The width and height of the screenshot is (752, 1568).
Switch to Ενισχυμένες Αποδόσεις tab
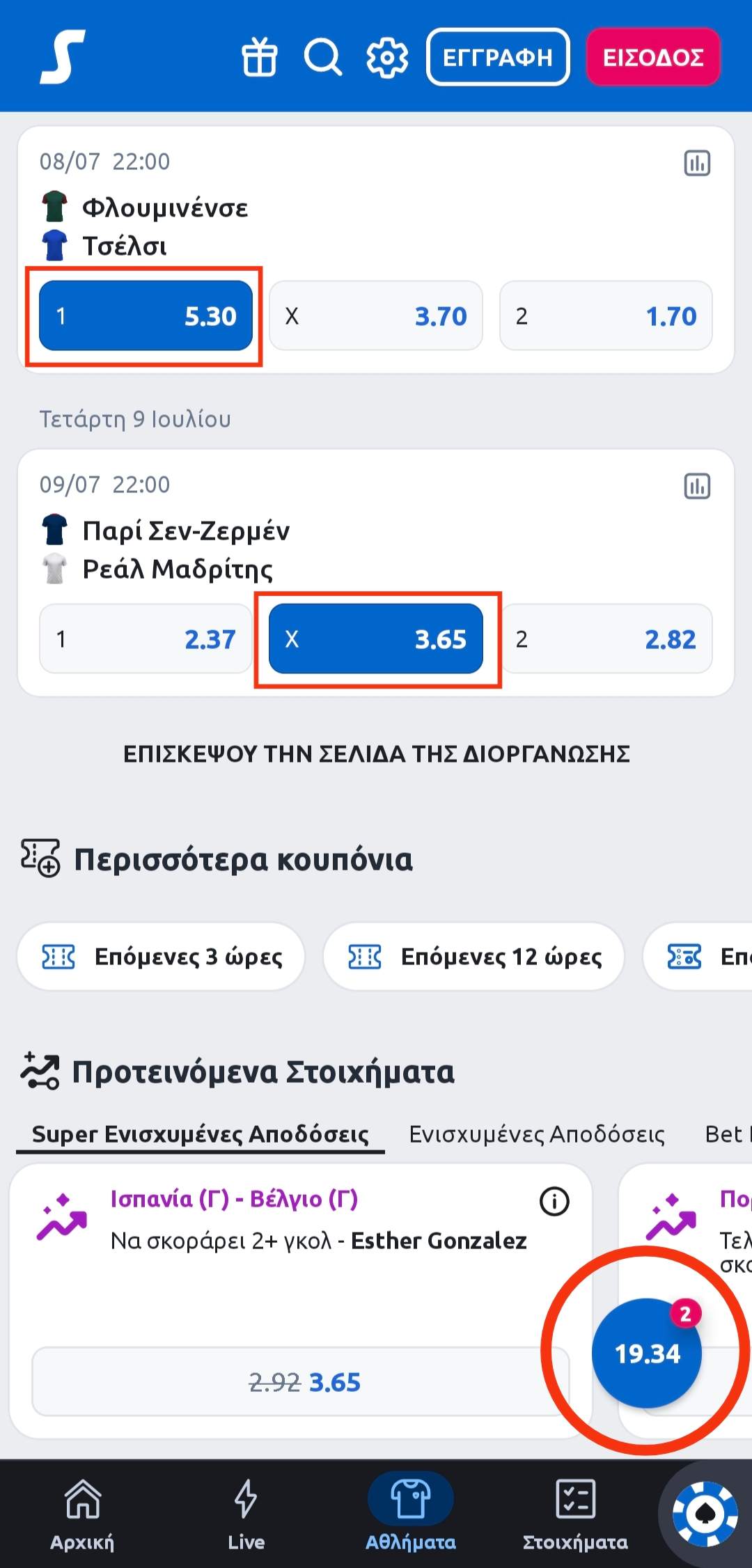[x=537, y=1134]
